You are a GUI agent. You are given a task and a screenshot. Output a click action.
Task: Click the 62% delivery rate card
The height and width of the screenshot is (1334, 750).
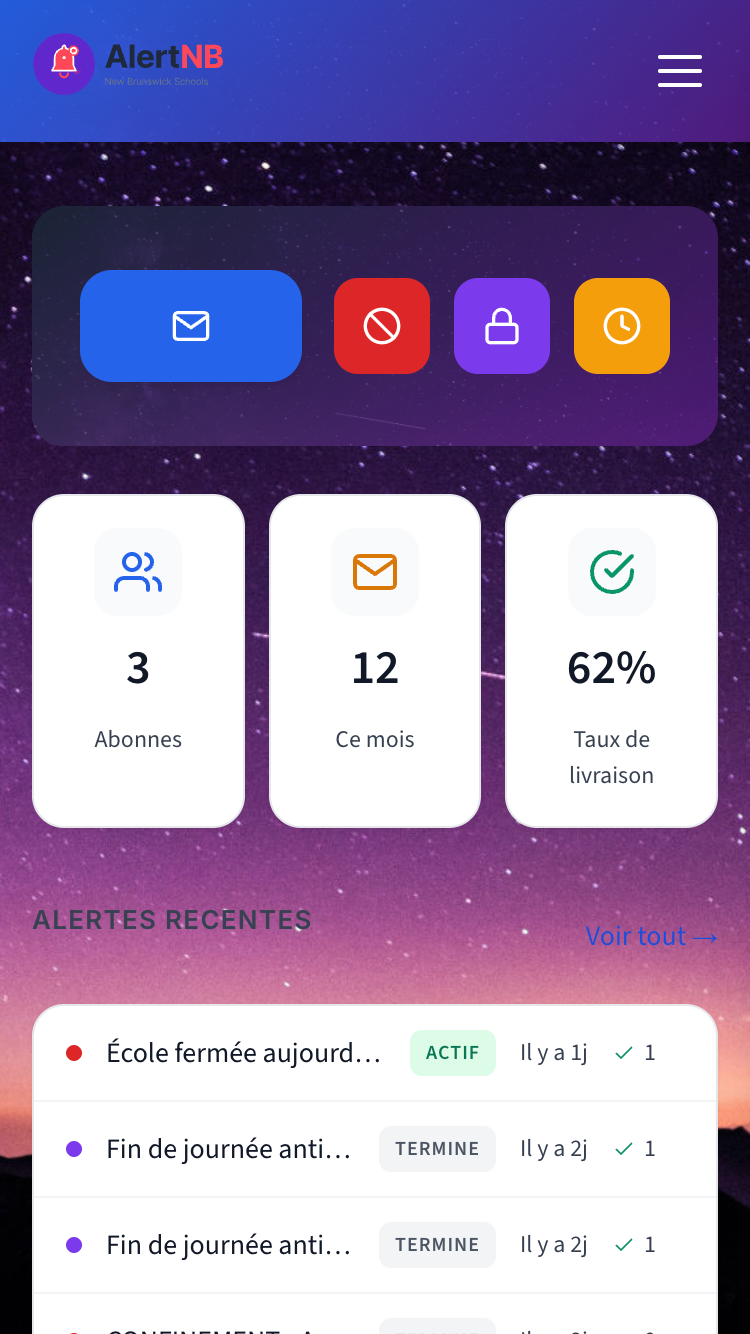611,660
